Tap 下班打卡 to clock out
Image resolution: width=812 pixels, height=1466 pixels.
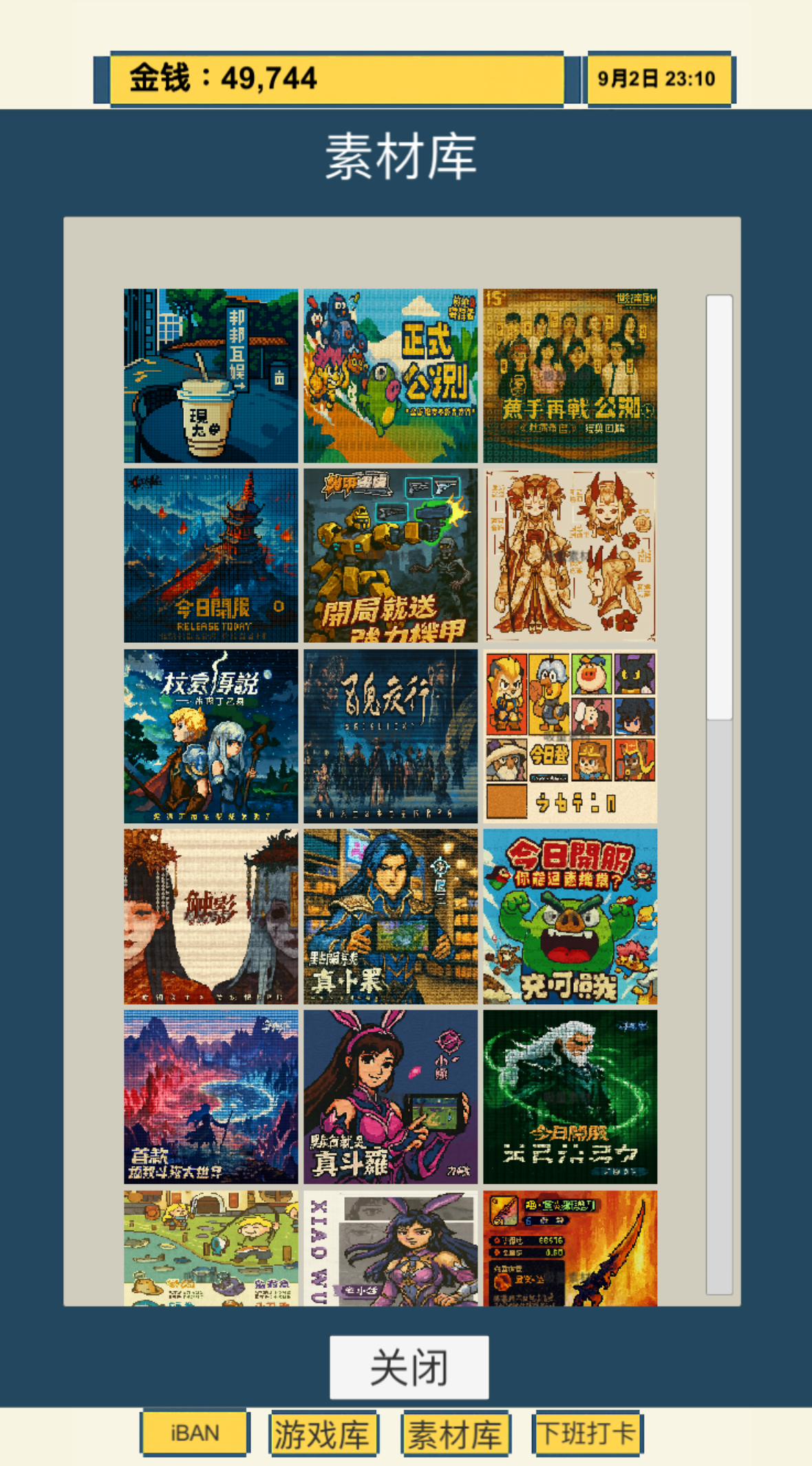click(587, 1433)
